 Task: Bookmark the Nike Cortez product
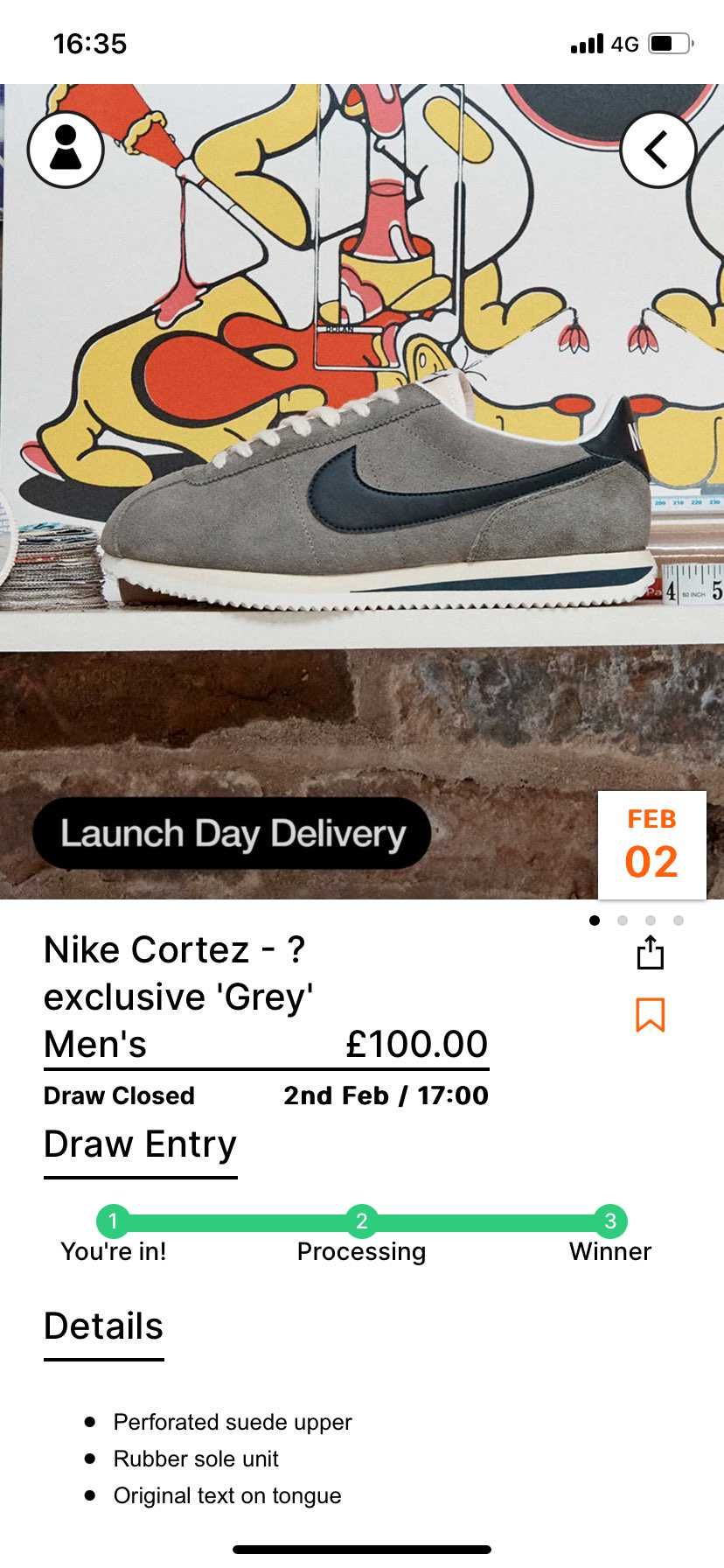click(650, 1015)
